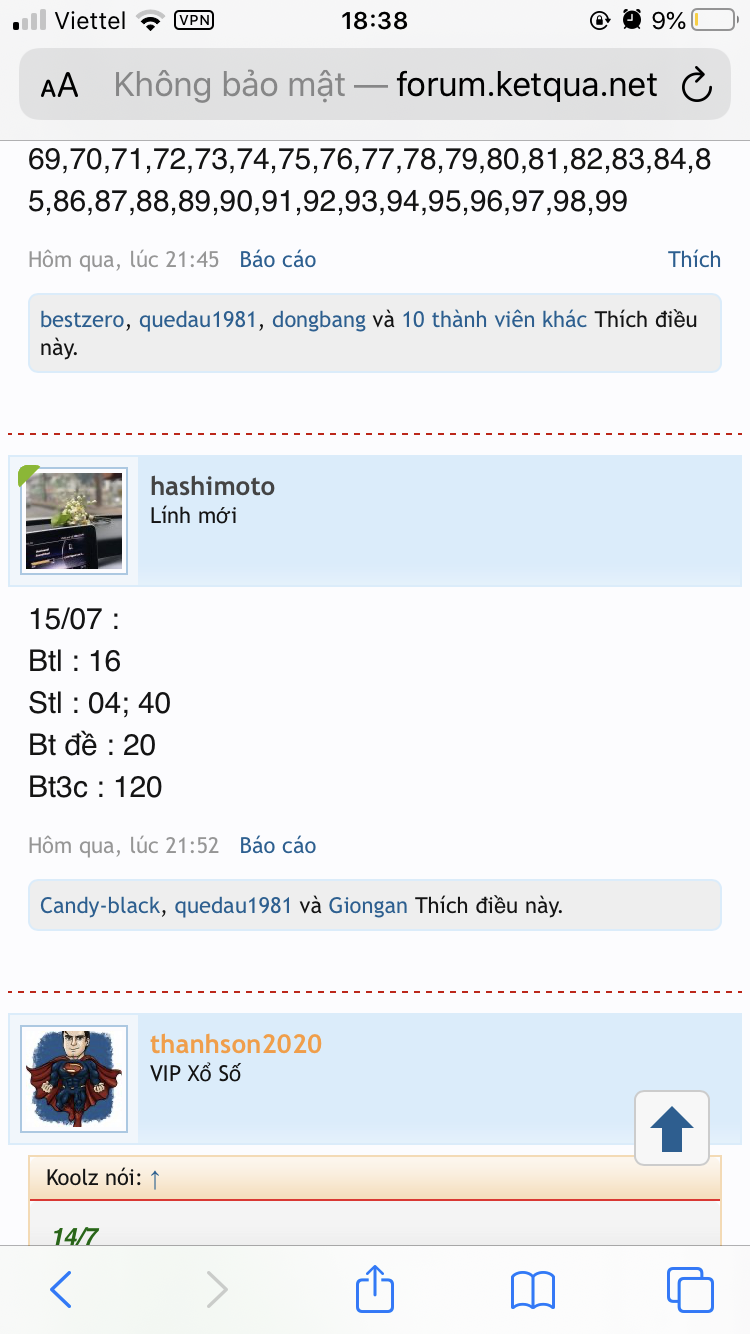
Task: Go to Koolz's quoted post via the arrow
Action: click(x=155, y=1178)
